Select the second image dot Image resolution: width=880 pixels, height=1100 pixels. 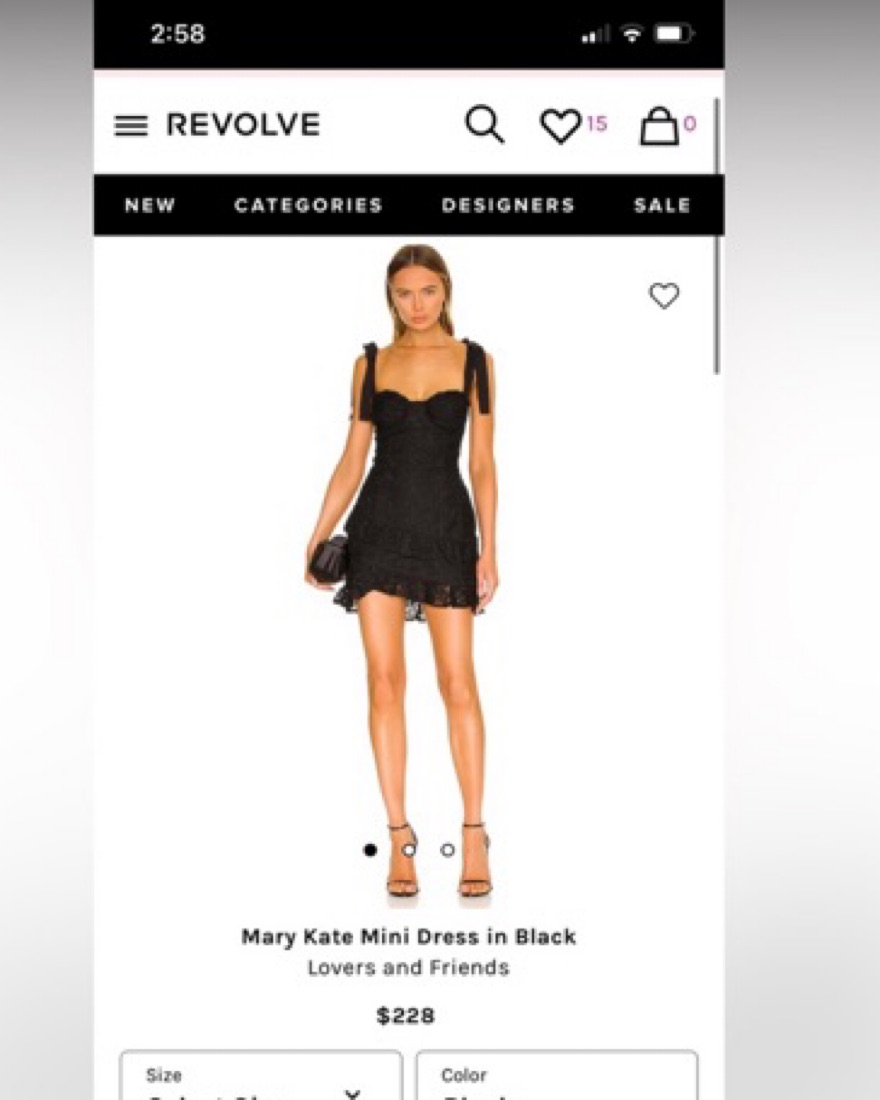pos(409,850)
